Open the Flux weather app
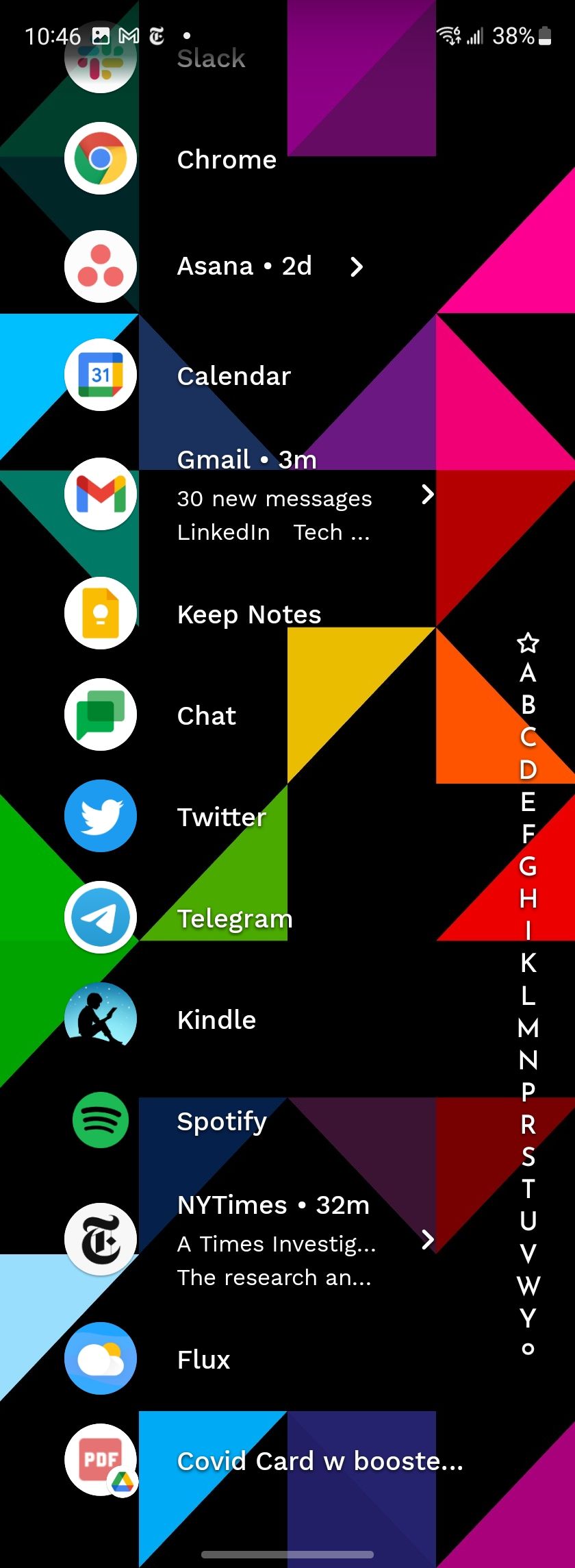Image resolution: width=575 pixels, height=1568 pixels. 100,1358
